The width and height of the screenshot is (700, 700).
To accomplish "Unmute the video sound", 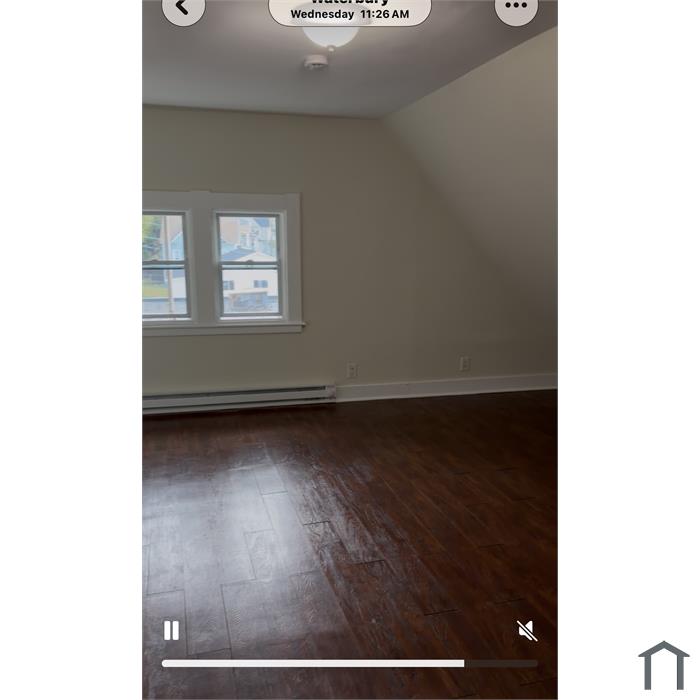I will point(527,630).
